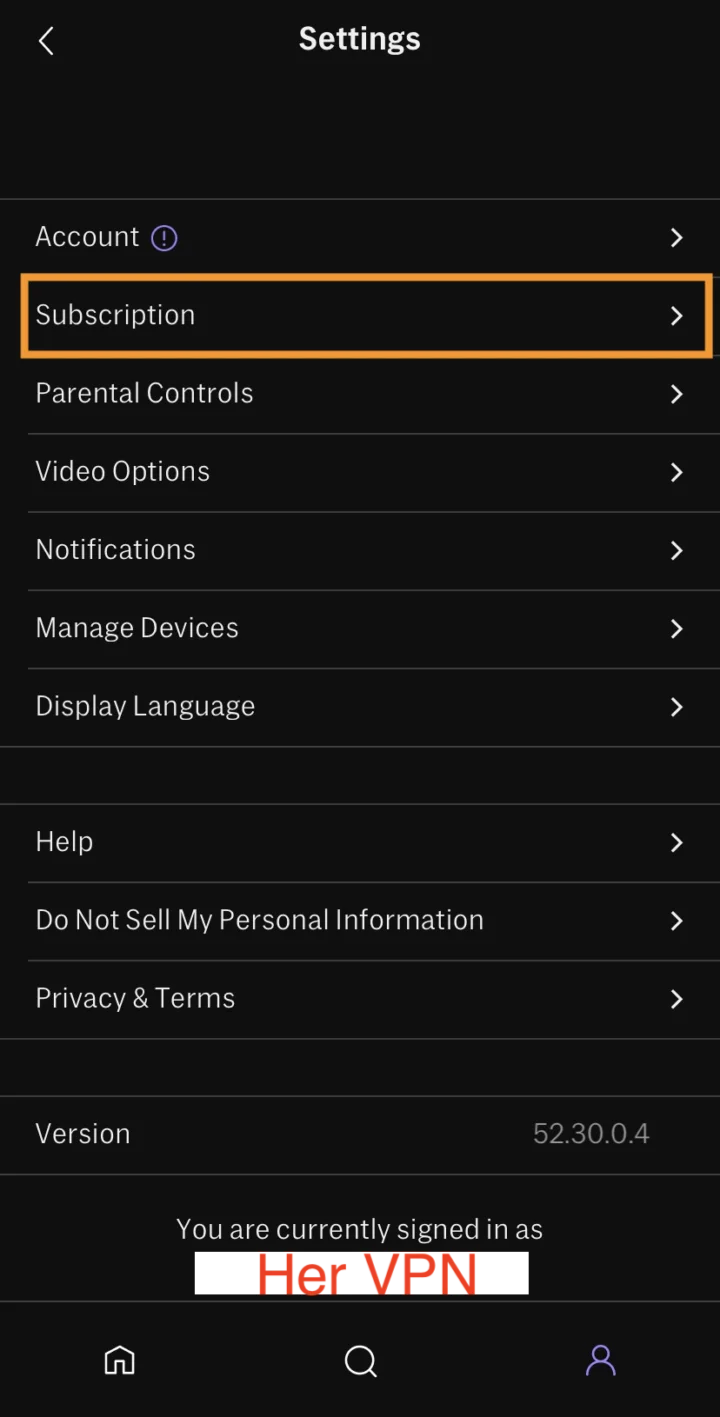Go back using the top arrow
Screen dimensions: 720x1417
tap(46, 41)
